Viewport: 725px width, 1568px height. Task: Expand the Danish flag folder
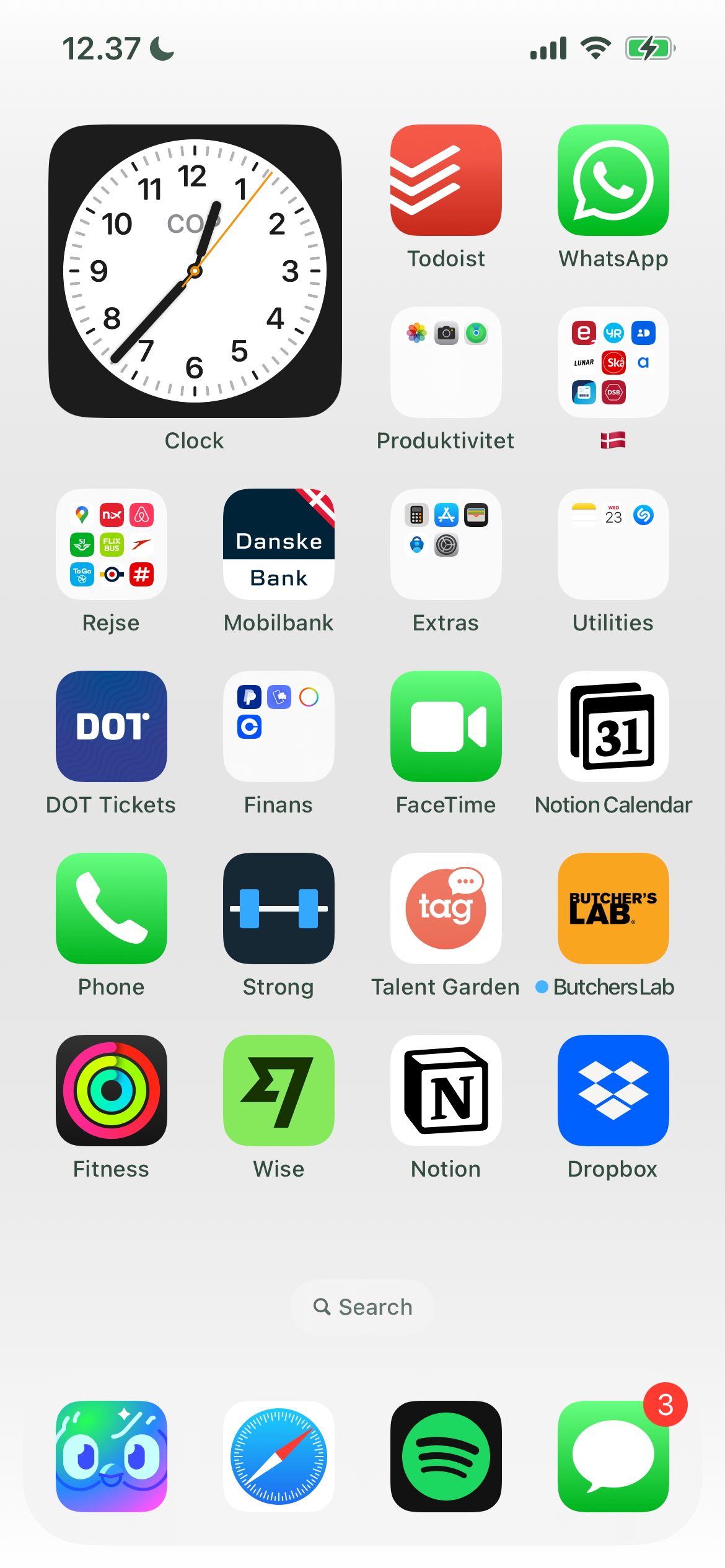tap(613, 362)
